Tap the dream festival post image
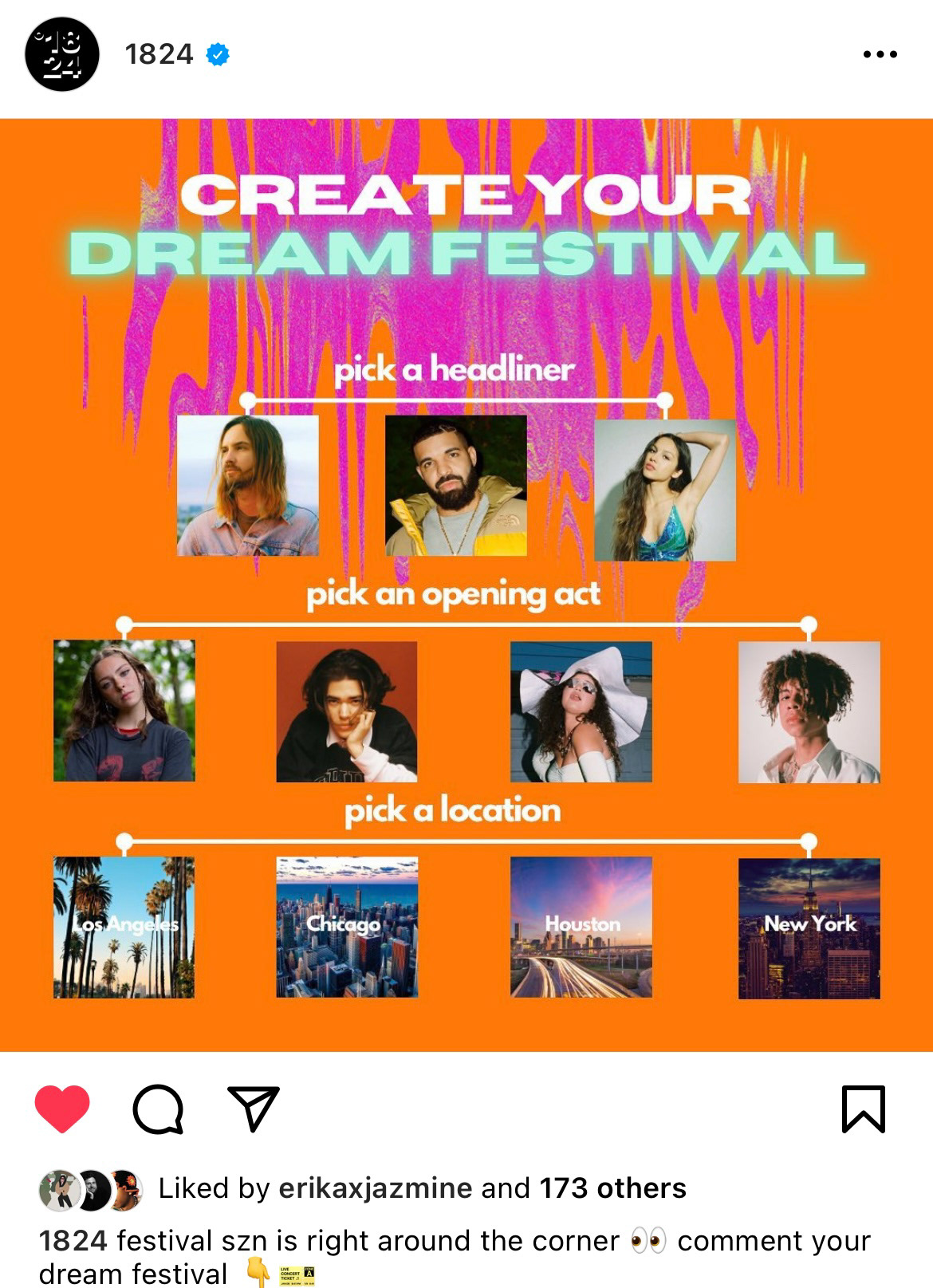Screen dimensions: 933x1288 click(x=467, y=585)
